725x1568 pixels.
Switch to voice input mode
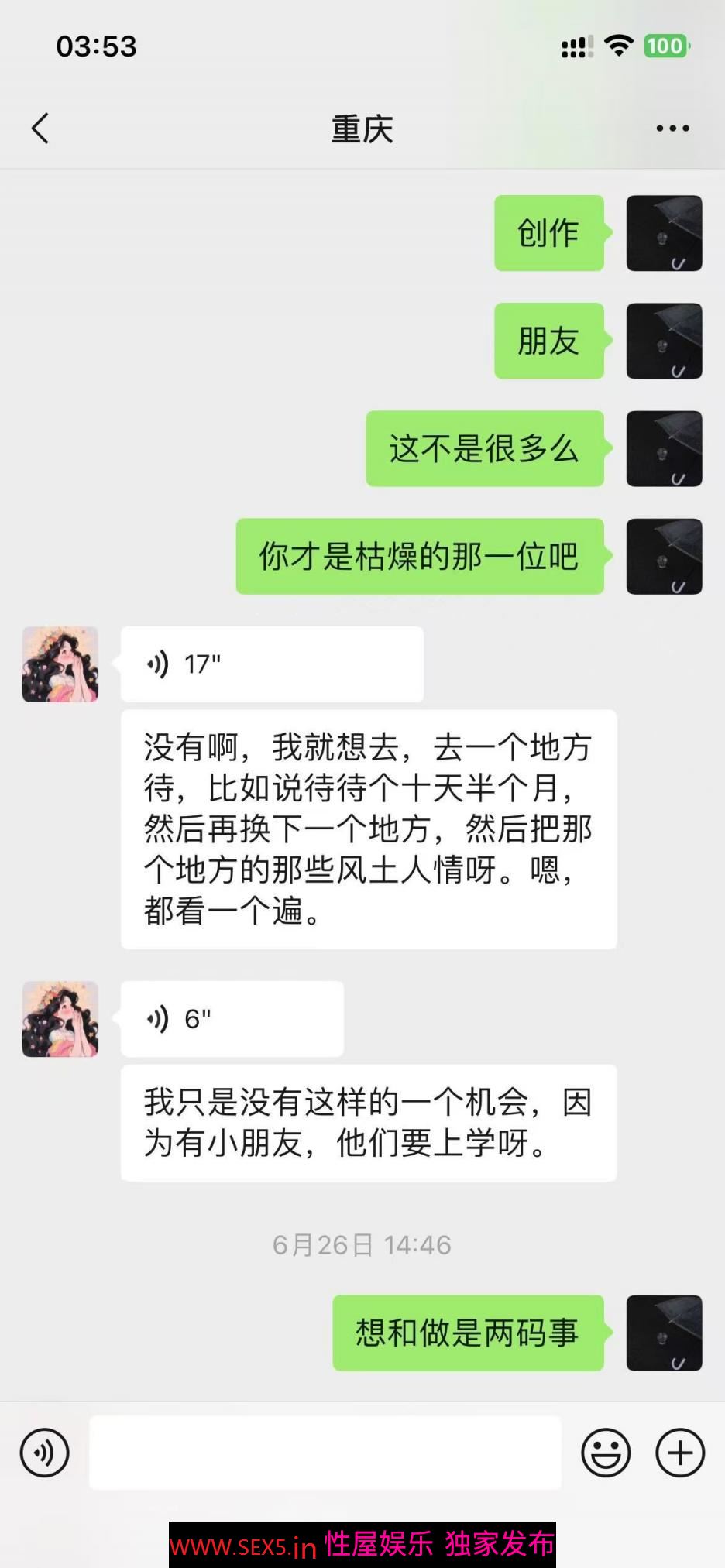(x=44, y=1453)
